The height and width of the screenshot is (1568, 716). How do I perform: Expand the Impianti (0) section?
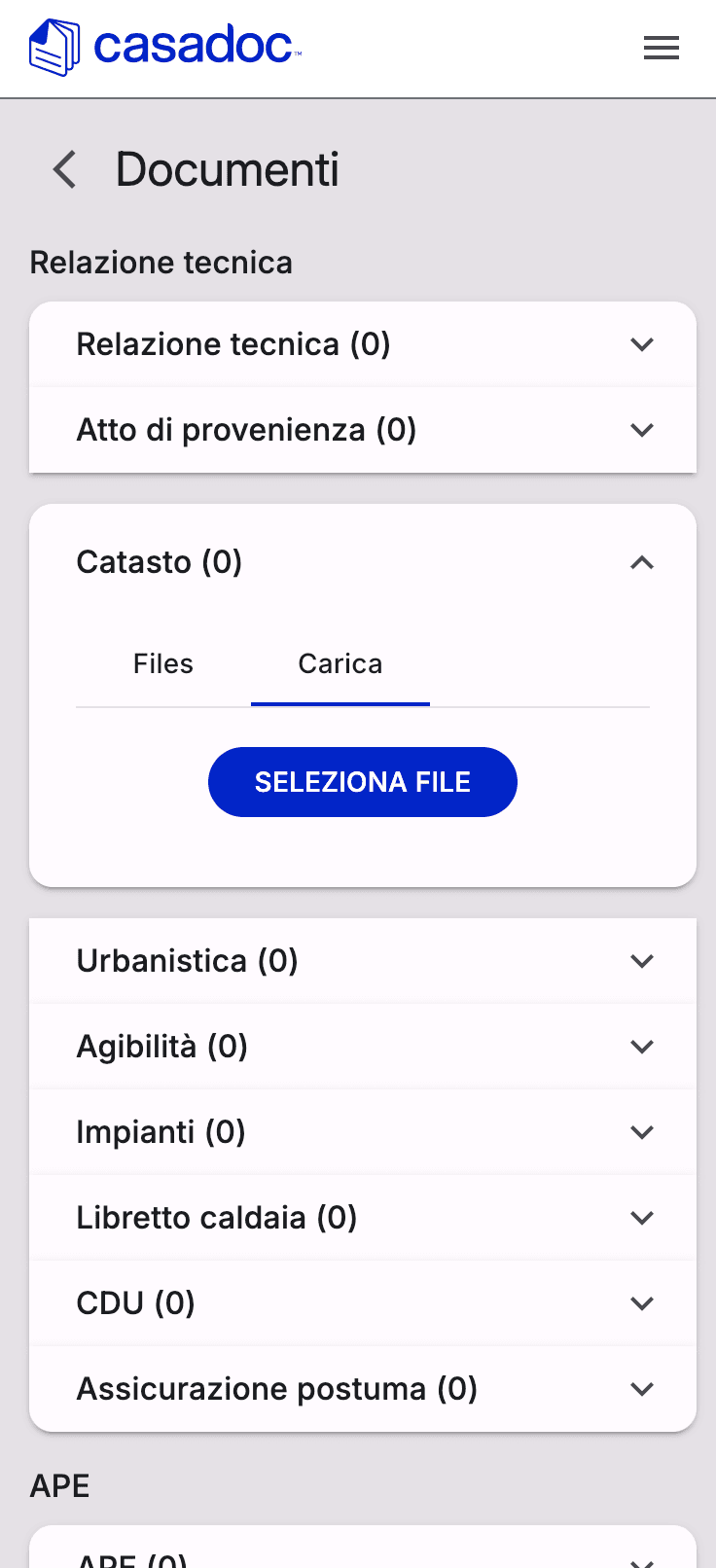pyautogui.click(x=362, y=1131)
